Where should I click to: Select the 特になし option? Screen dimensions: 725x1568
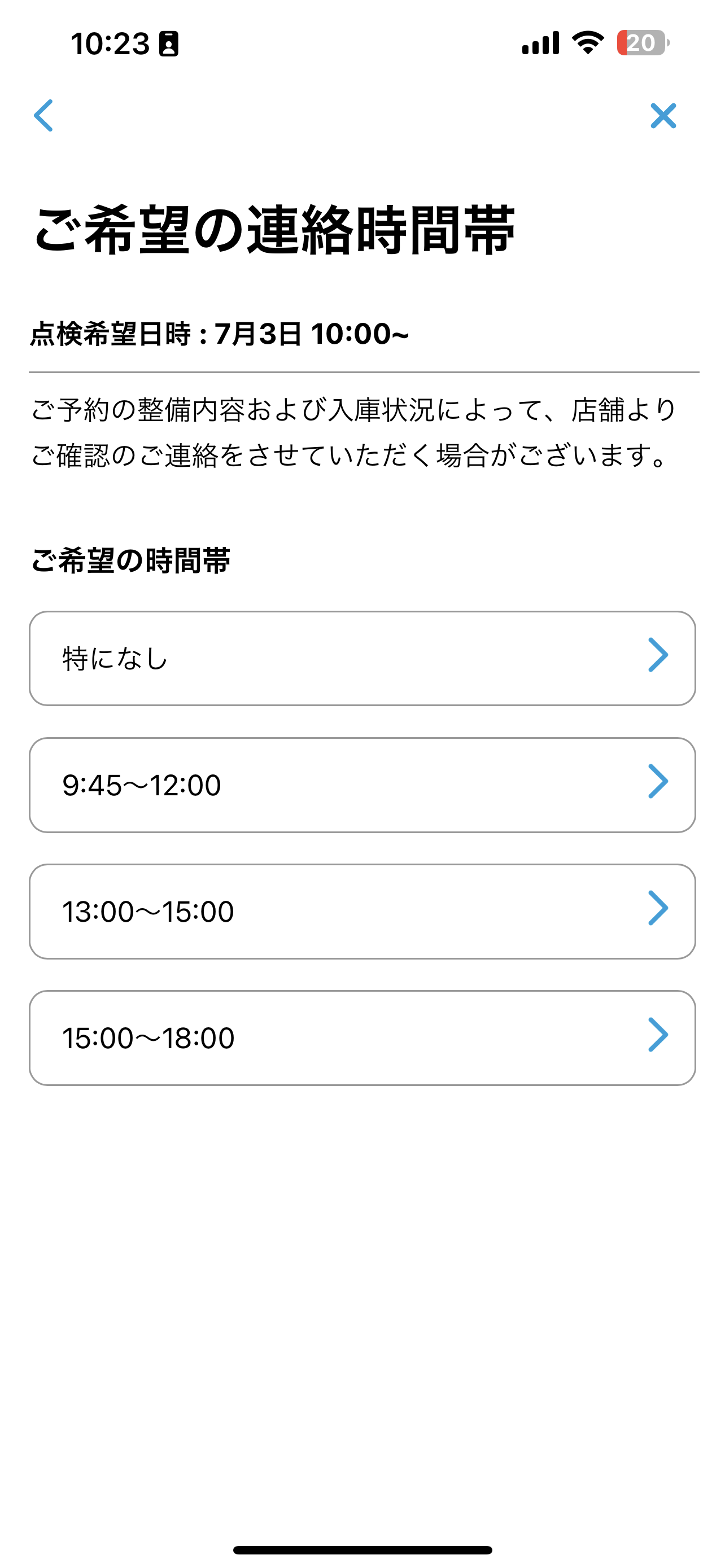(x=362, y=658)
